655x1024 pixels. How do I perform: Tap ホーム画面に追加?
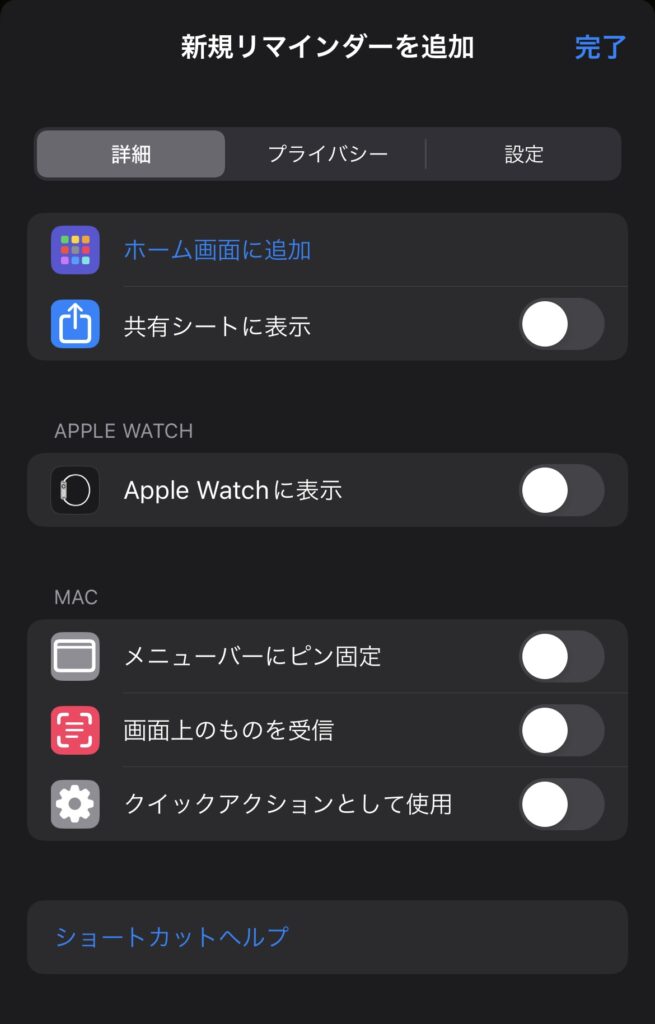click(x=217, y=250)
